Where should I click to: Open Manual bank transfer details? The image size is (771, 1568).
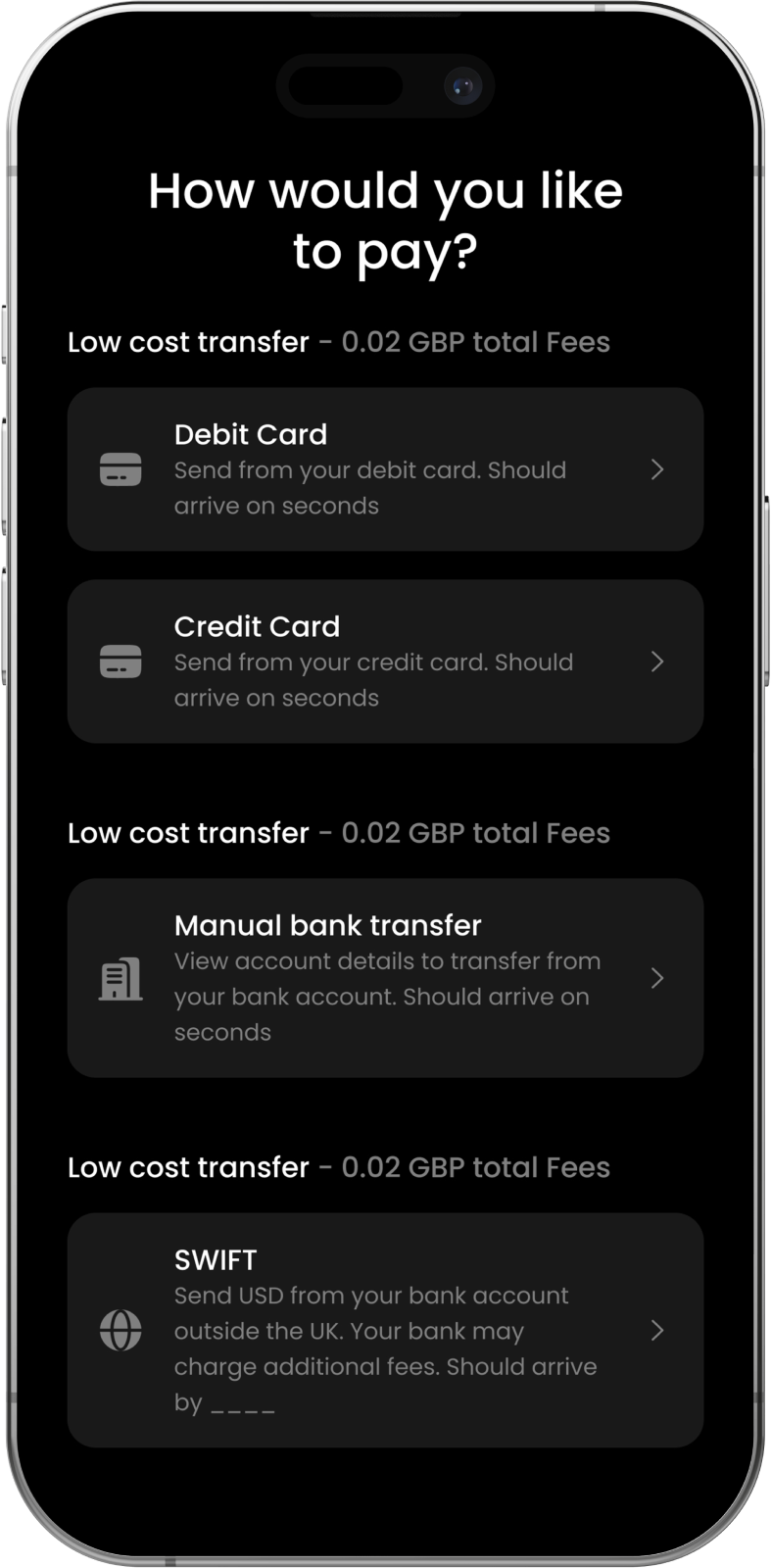(x=385, y=978)
